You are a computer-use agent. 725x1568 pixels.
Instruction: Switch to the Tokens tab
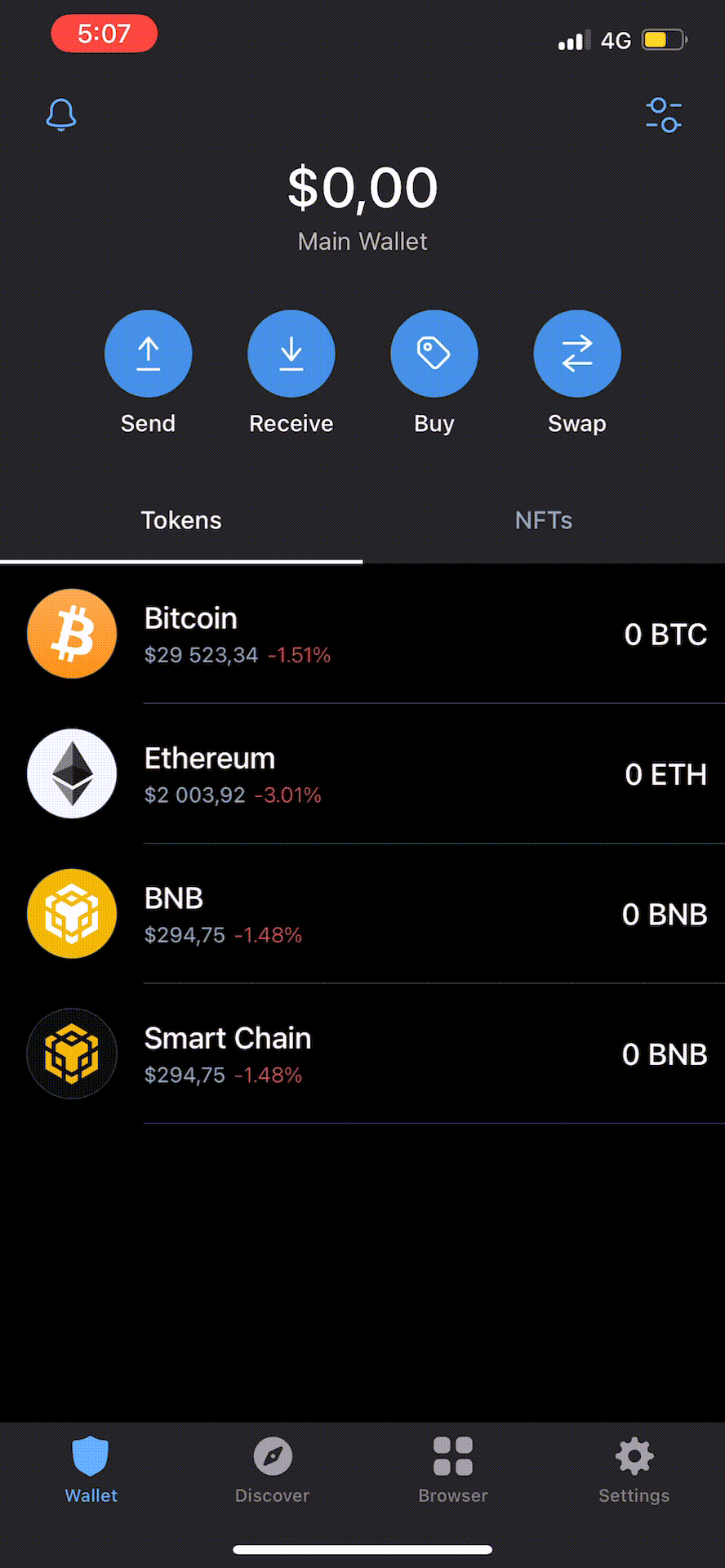point(181,520)
